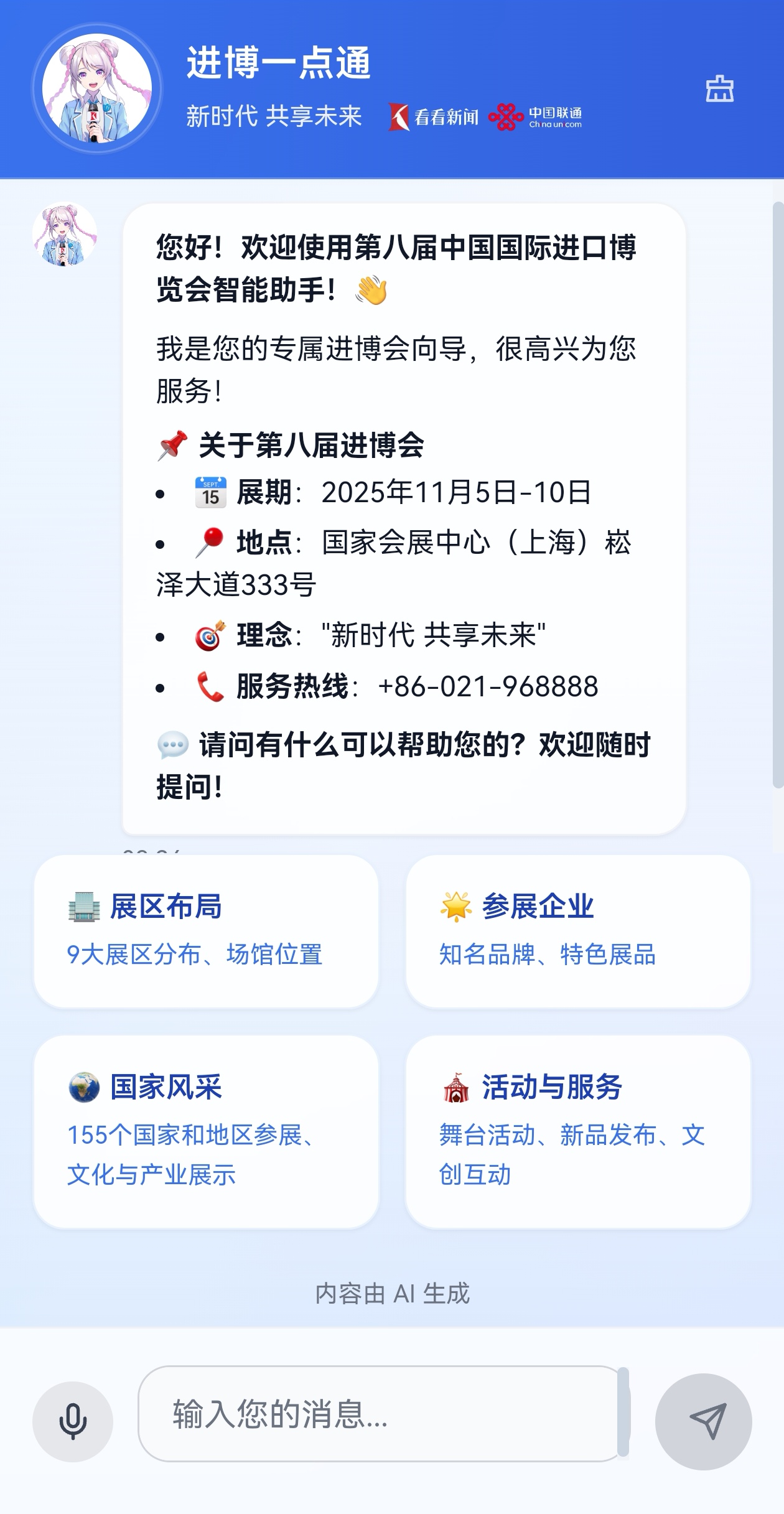Choose the 国家风采 topic card
Screen dimensions: 784x1514
[206, 1131]
